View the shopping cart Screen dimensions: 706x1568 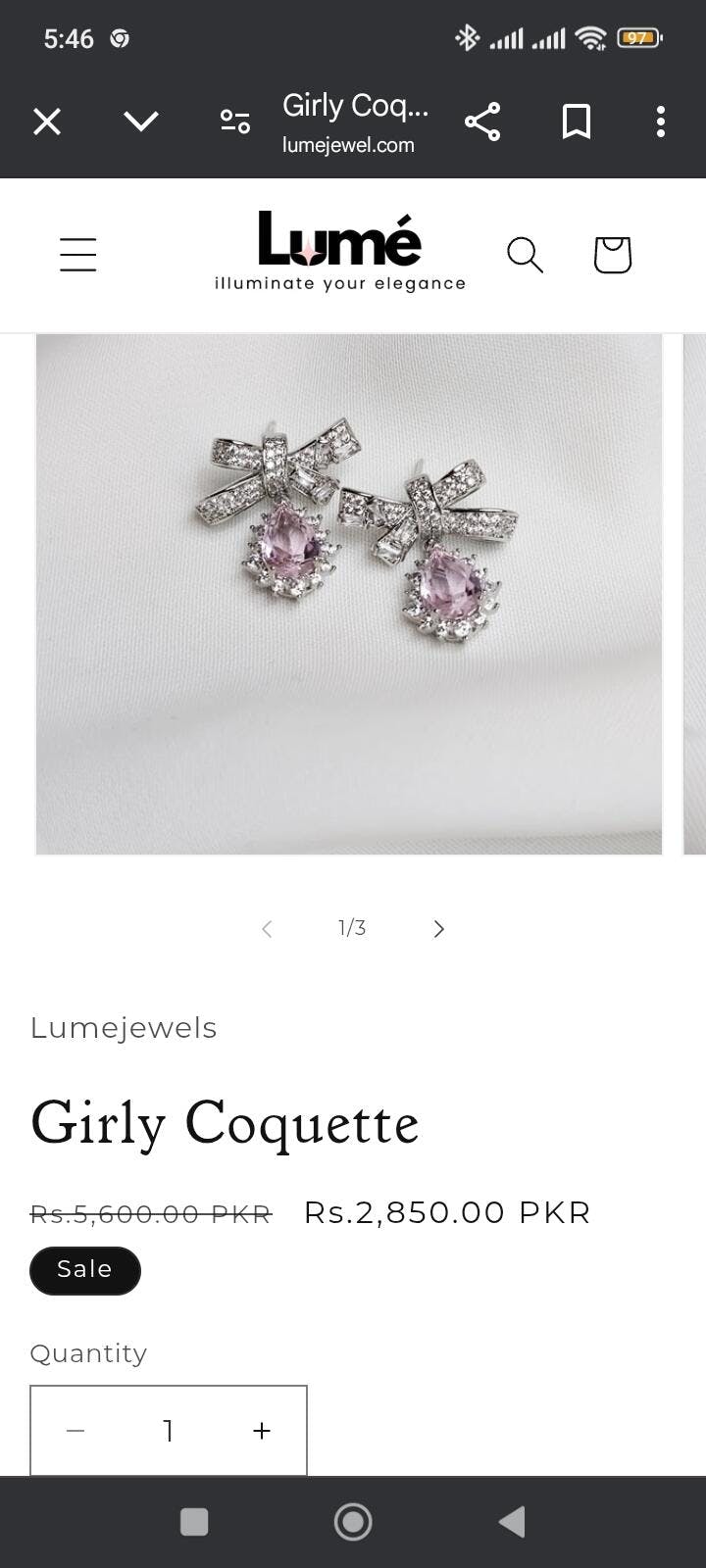(x=612, y=255)
